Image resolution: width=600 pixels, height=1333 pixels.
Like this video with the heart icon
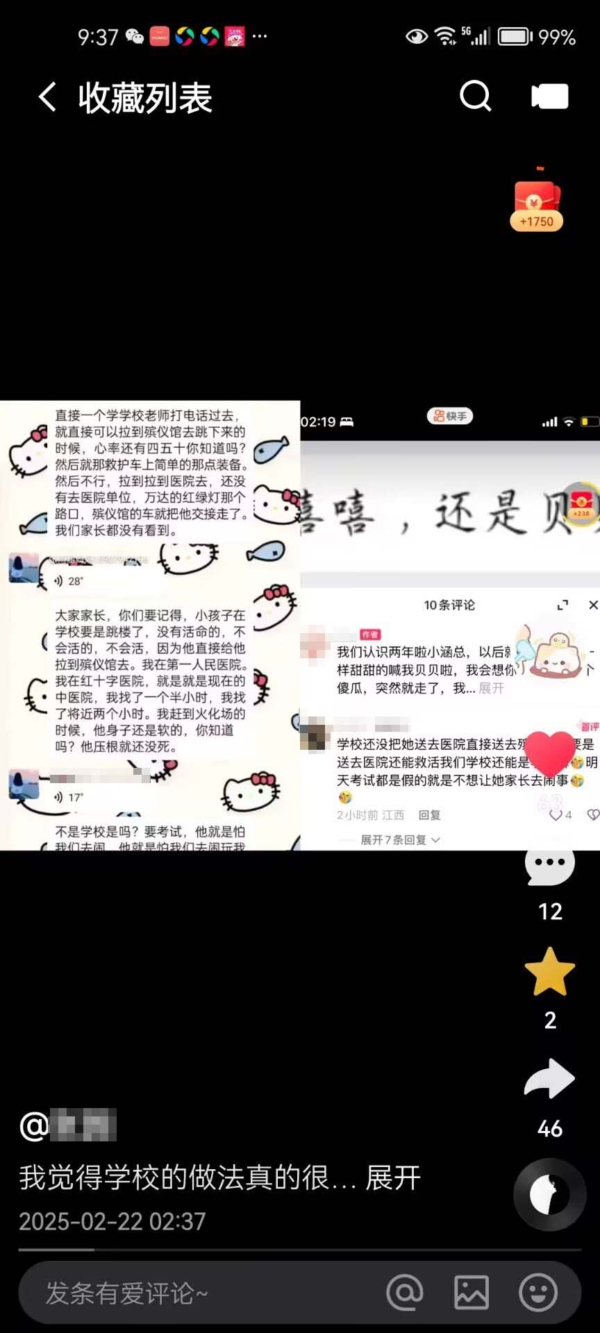[x=550, y=754]
